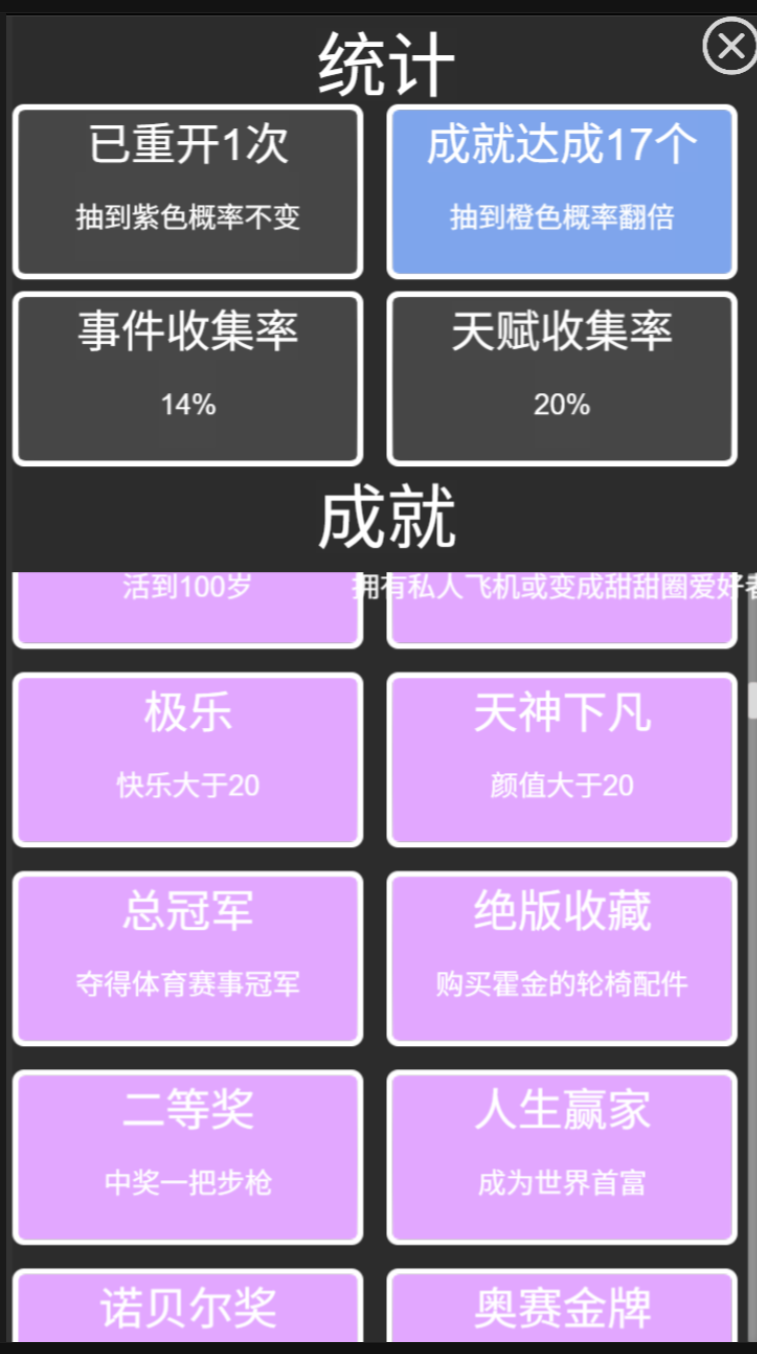Image resolution: width=757 pixels, height=1354 pixels.
Task: Tap the 天神下凡 achievement card
Action: coord(561,758)
